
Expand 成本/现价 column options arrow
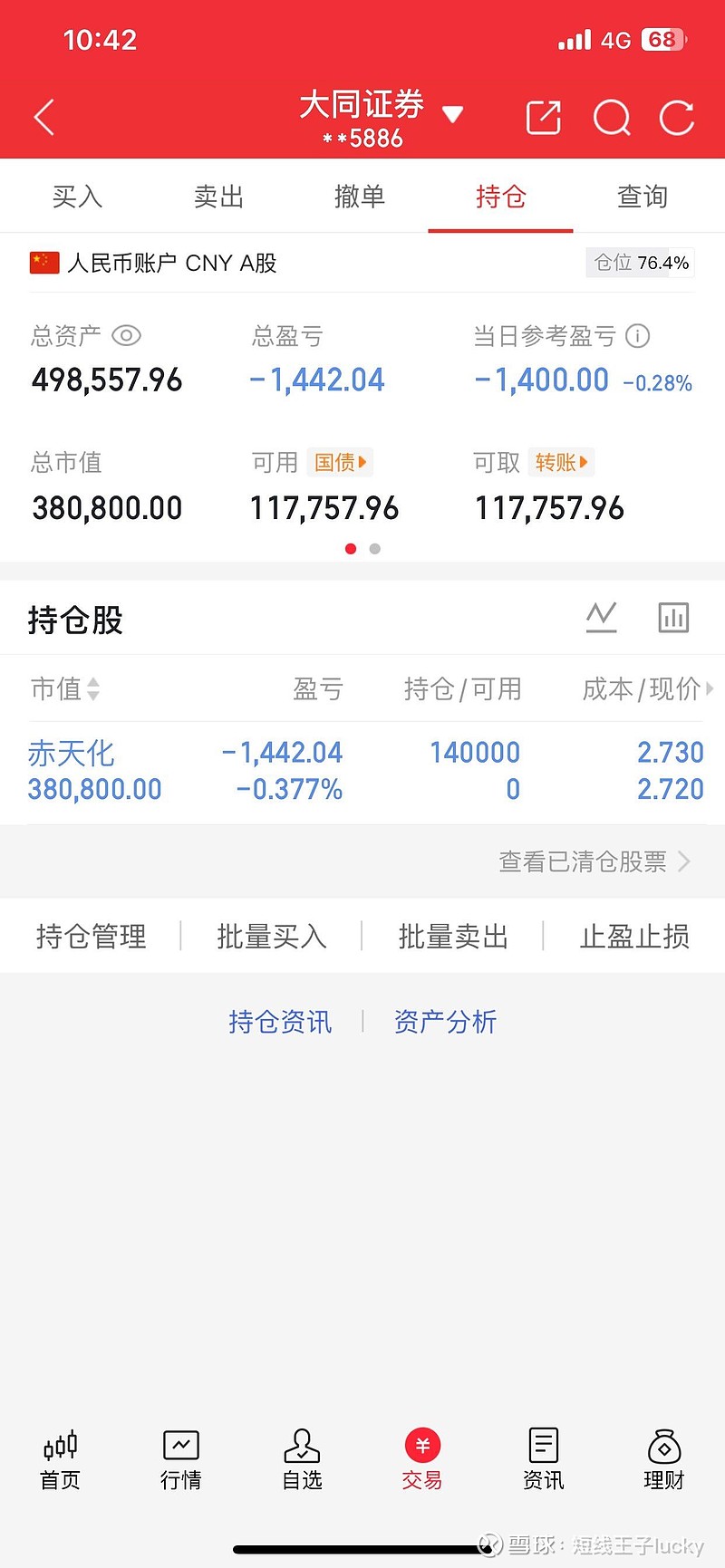(x=710, y=689)
